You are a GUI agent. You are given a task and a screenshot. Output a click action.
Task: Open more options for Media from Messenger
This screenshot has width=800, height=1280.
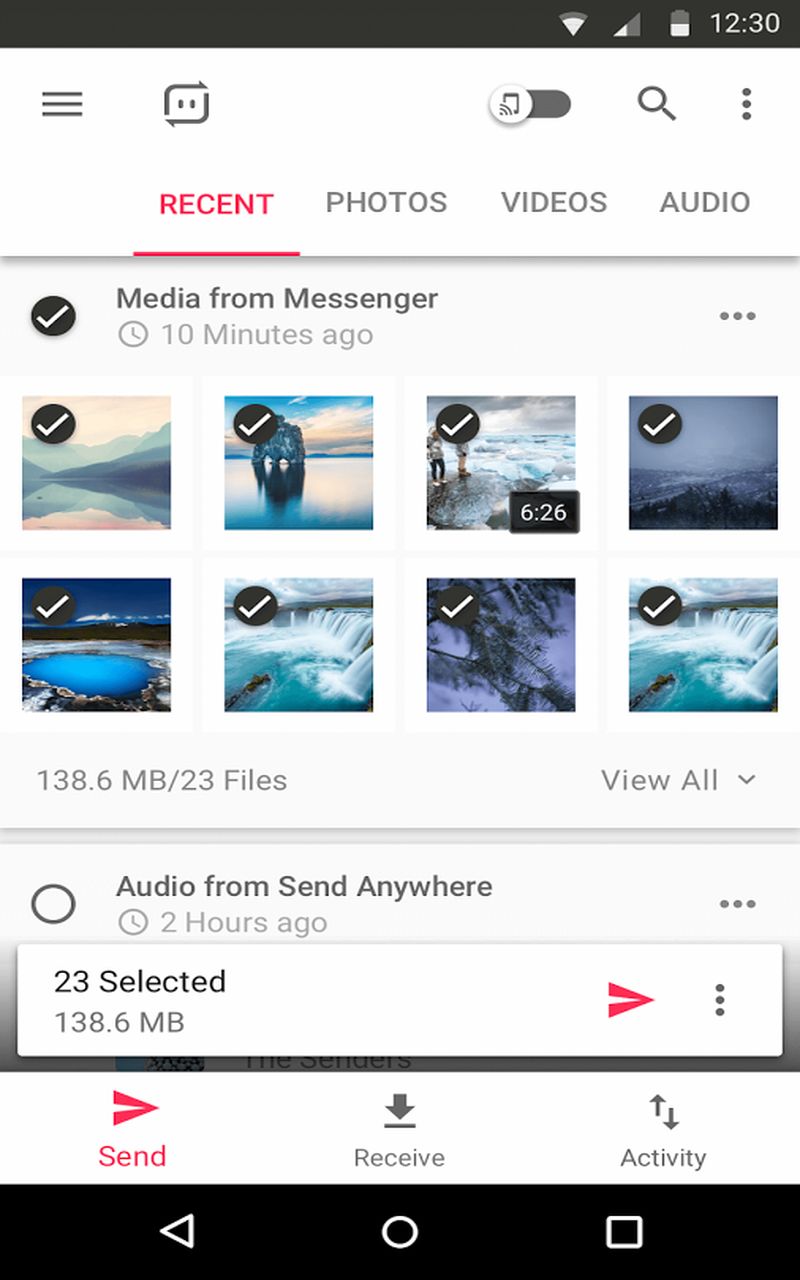point(737,316)
